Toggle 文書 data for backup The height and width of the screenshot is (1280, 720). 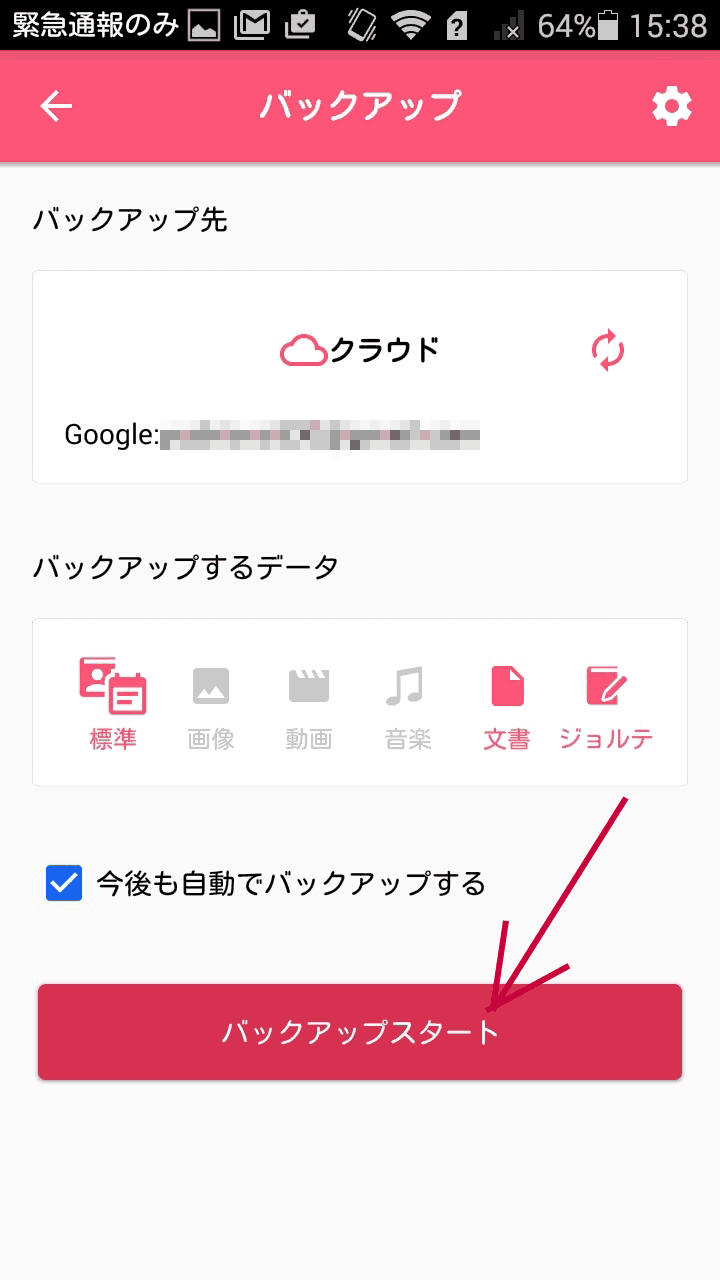click(507, 702)
